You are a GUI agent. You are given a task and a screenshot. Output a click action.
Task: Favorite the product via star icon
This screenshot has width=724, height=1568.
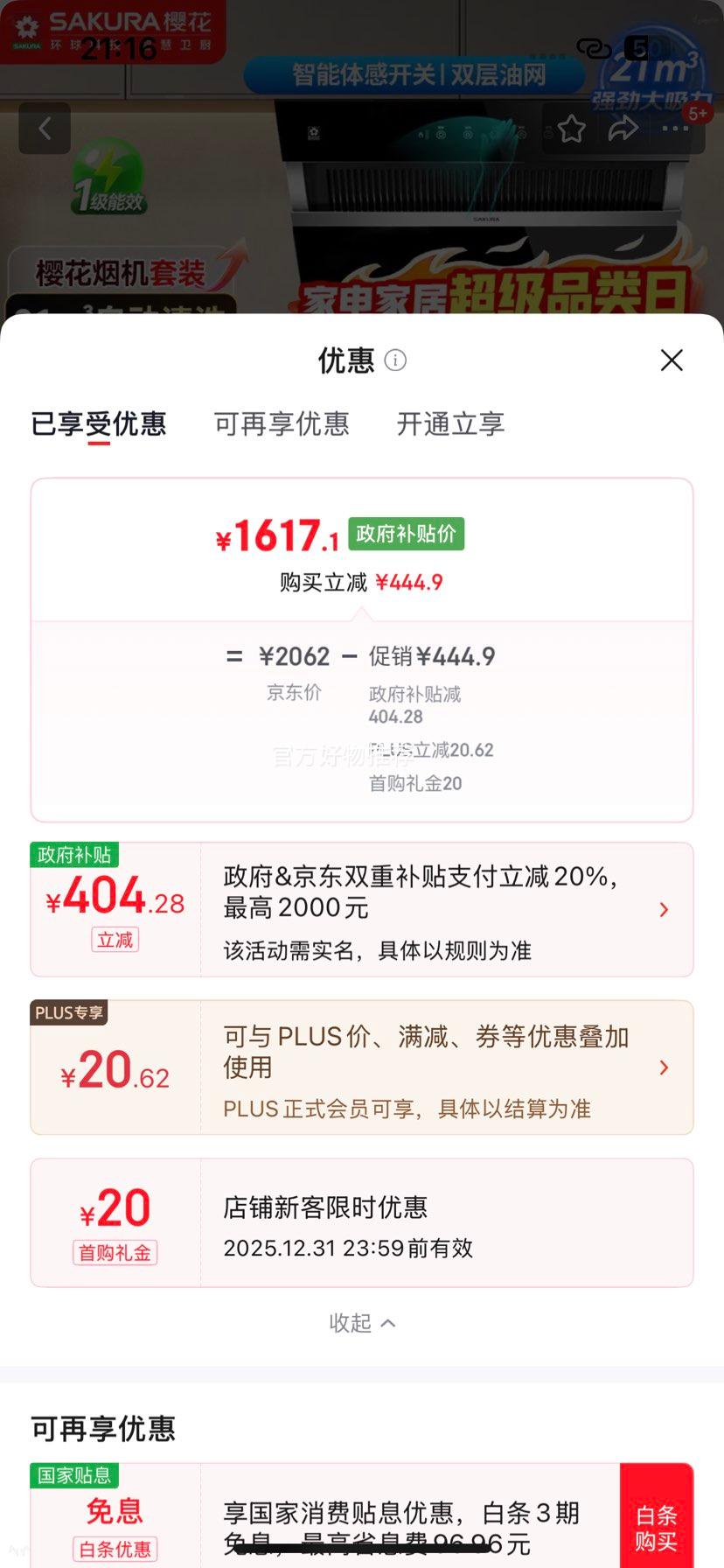(573, 128)
